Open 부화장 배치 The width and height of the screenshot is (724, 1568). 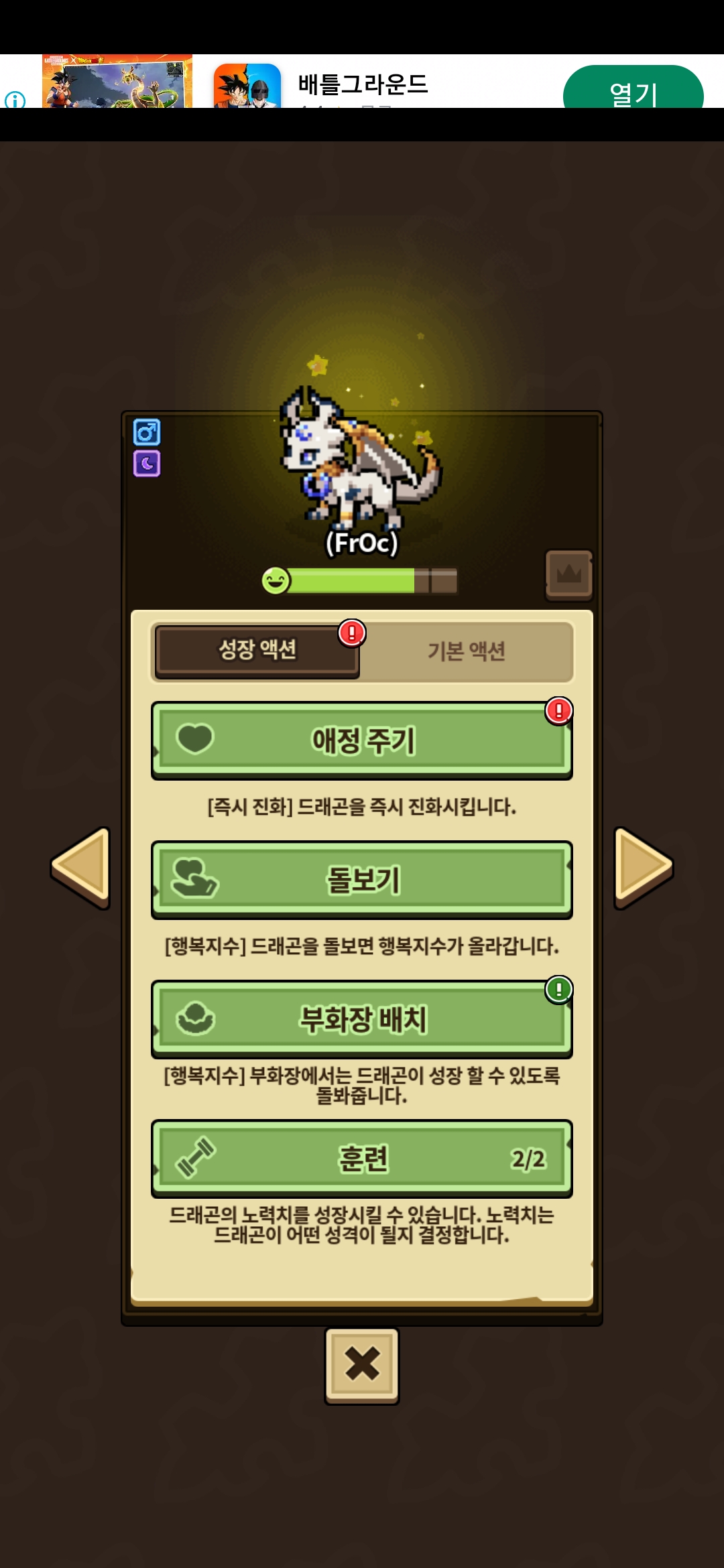tap(362, 1019)
